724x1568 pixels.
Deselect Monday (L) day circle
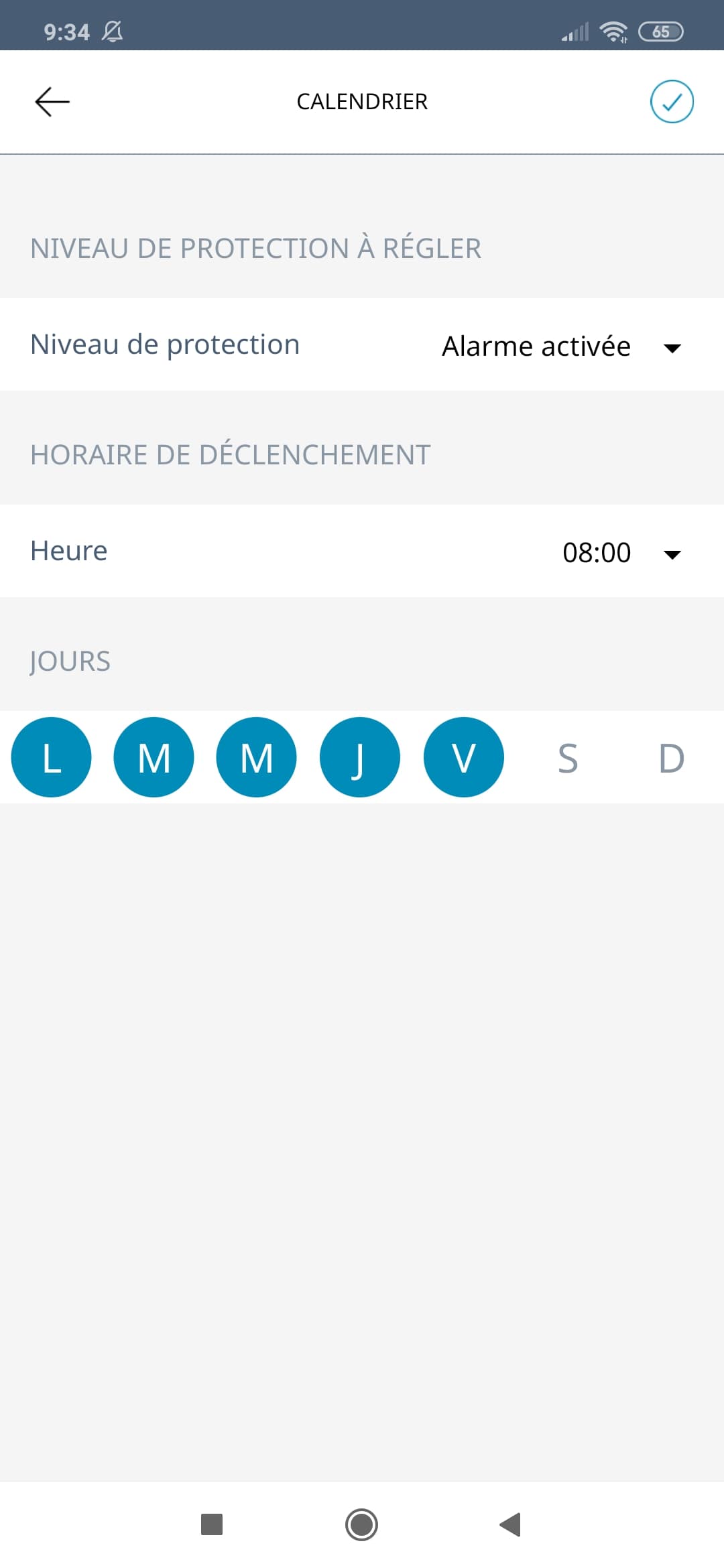[x=52, y=757]
